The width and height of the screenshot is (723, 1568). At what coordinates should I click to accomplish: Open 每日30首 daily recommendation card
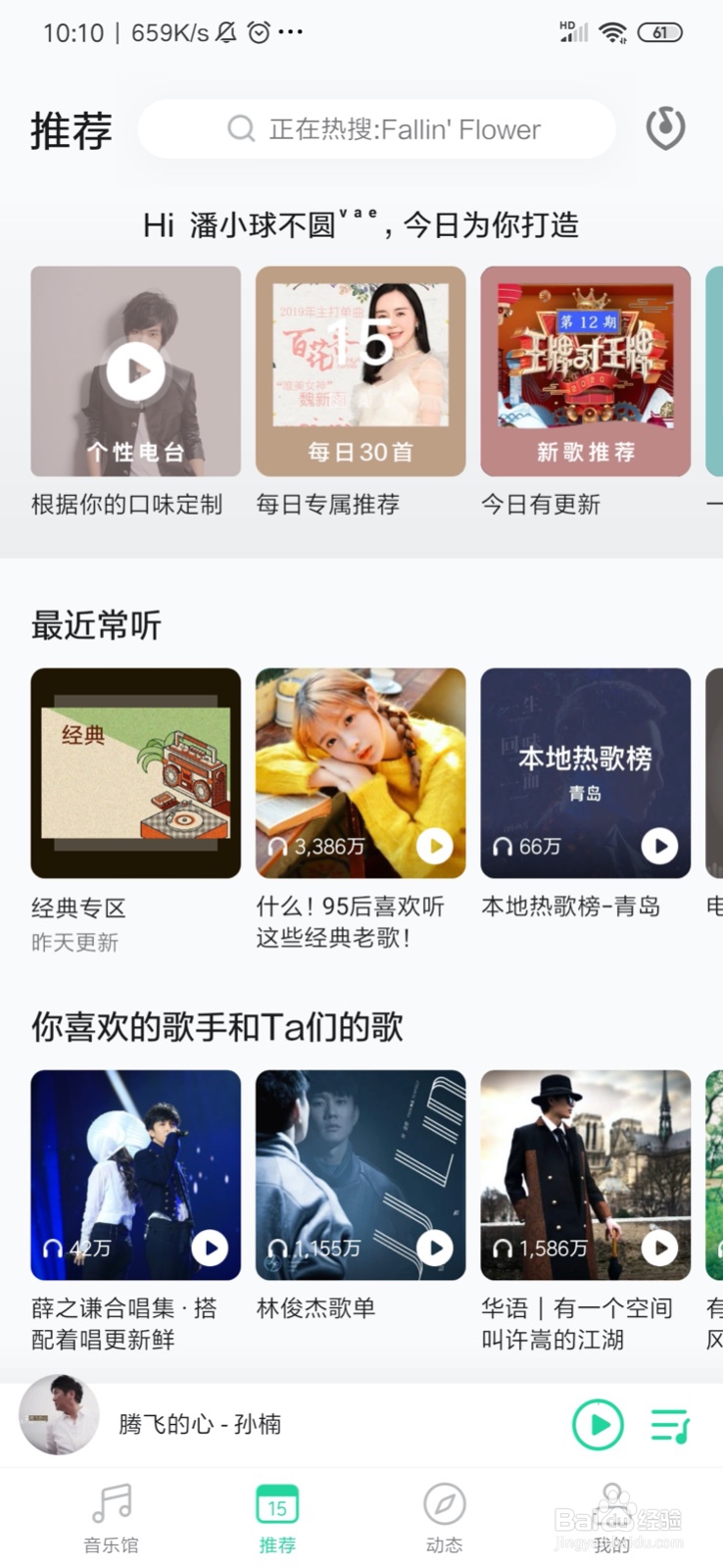point(360,370)
